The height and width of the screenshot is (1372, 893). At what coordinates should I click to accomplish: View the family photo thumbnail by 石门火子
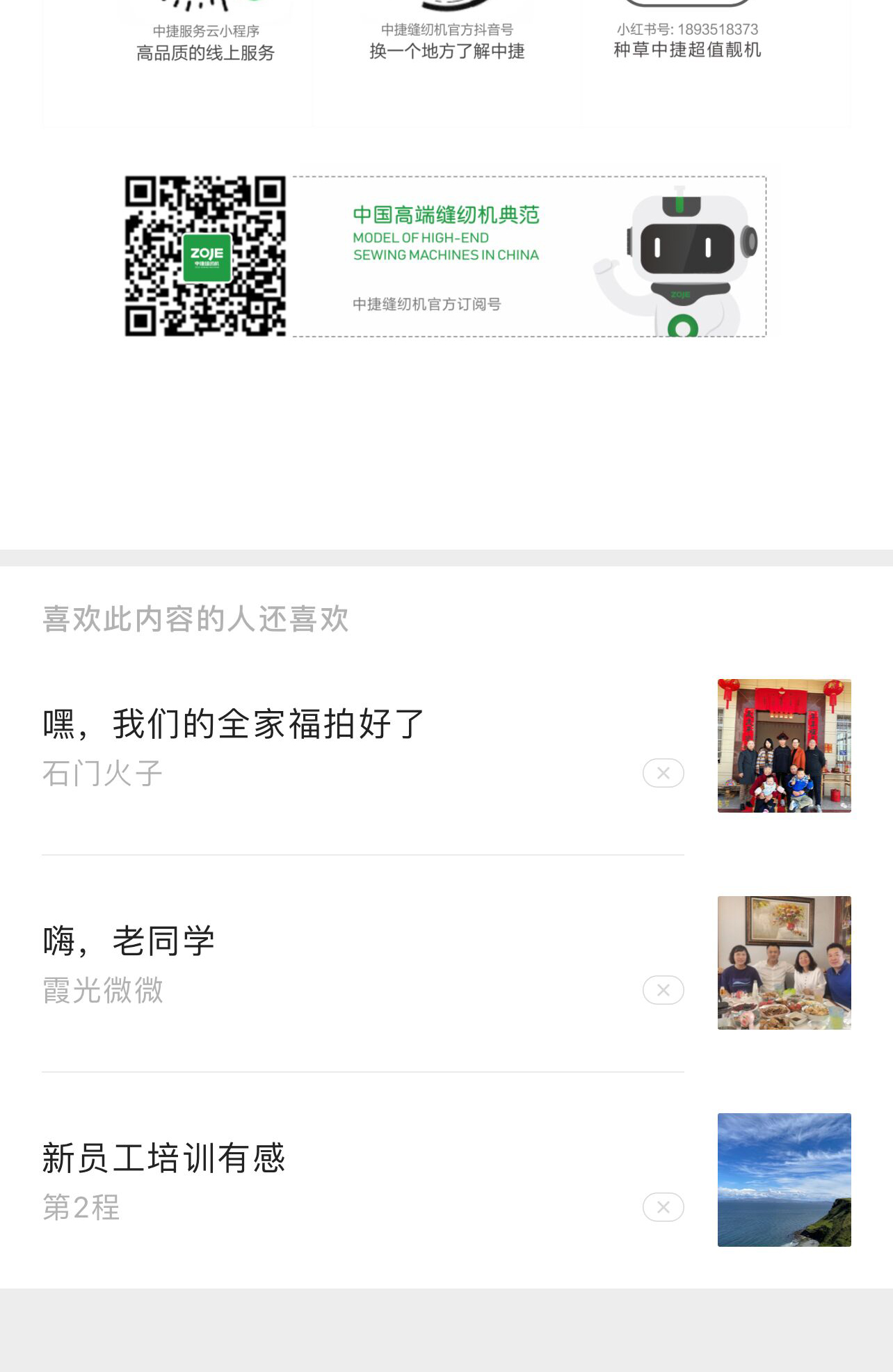784,746
